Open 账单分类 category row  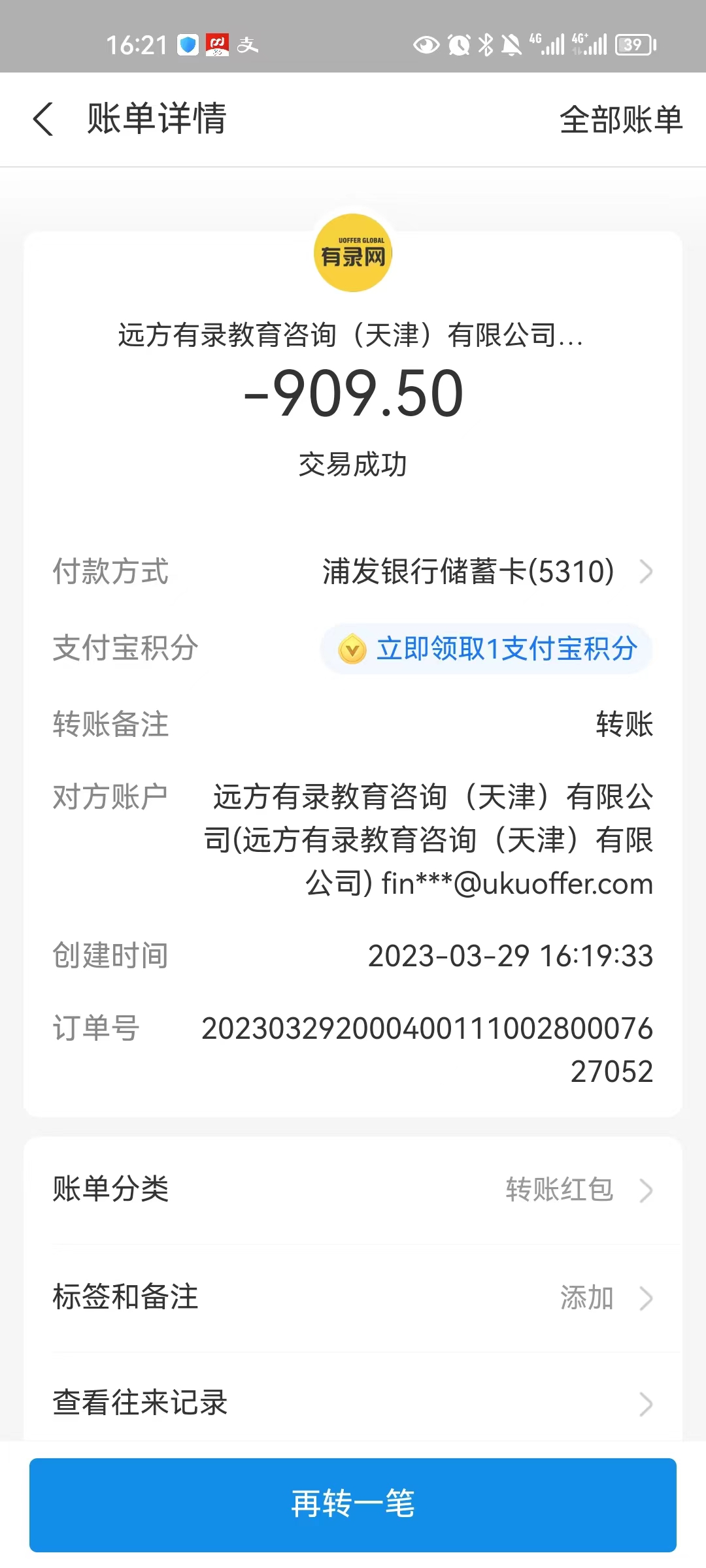[353, 1190]
